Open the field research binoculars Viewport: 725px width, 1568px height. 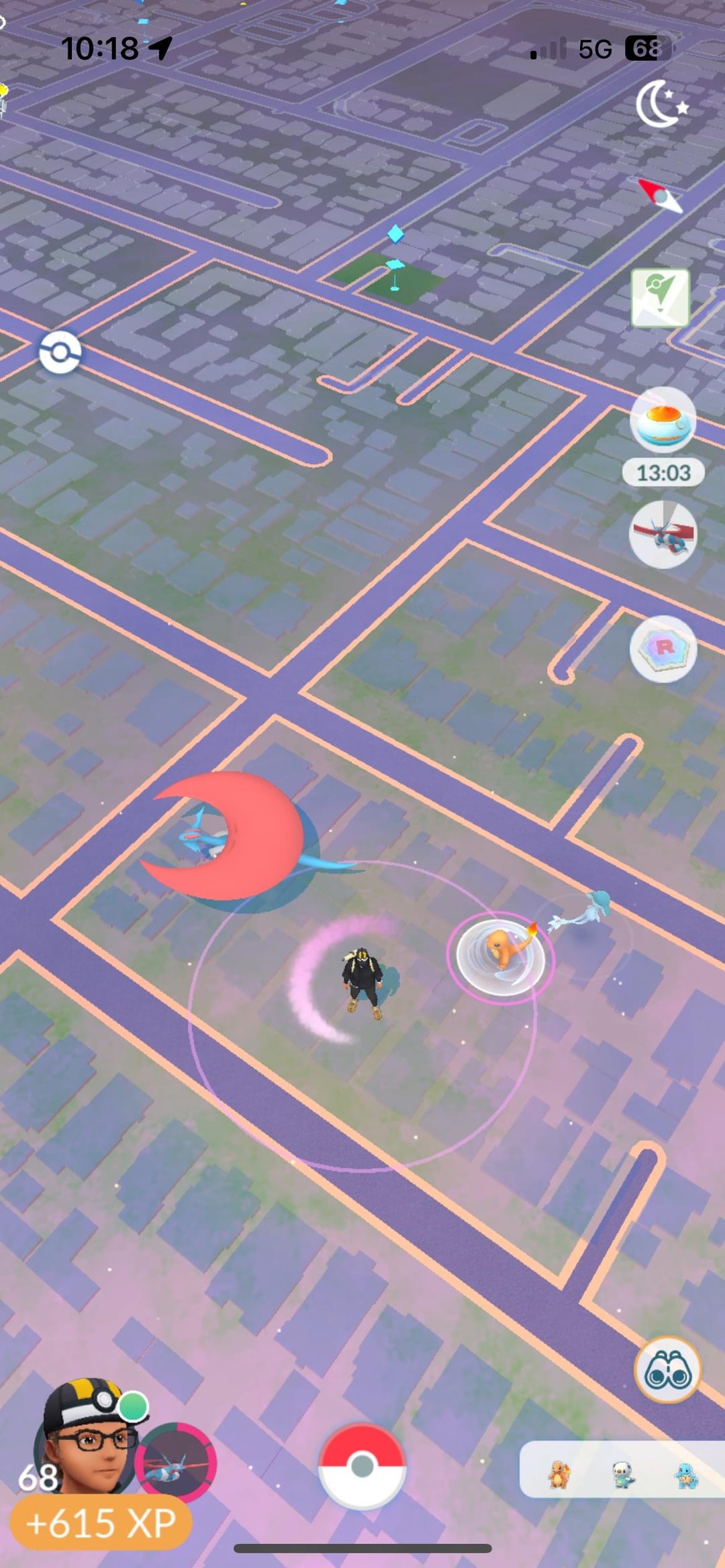pos(667,1370)
